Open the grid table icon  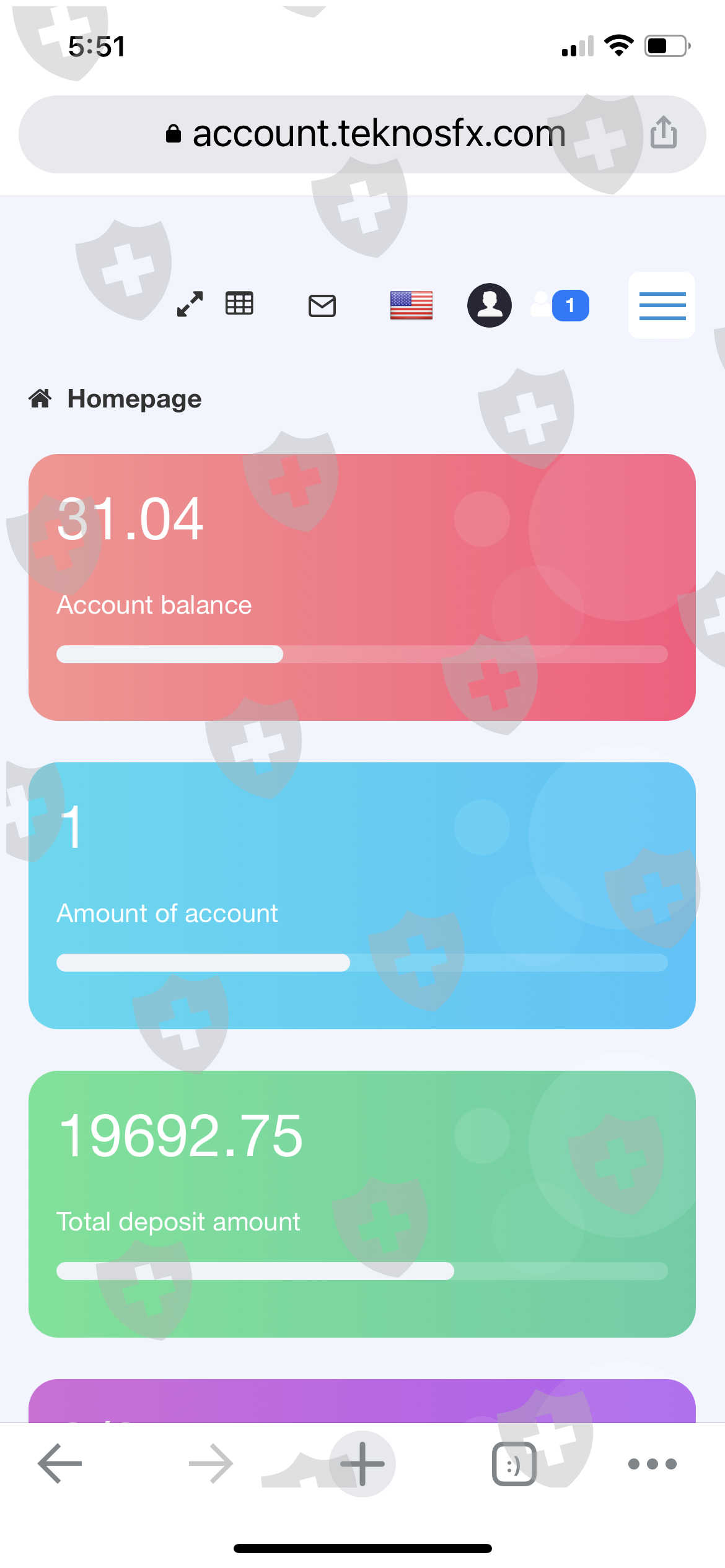pyautogui.click(x=239, y=303)
